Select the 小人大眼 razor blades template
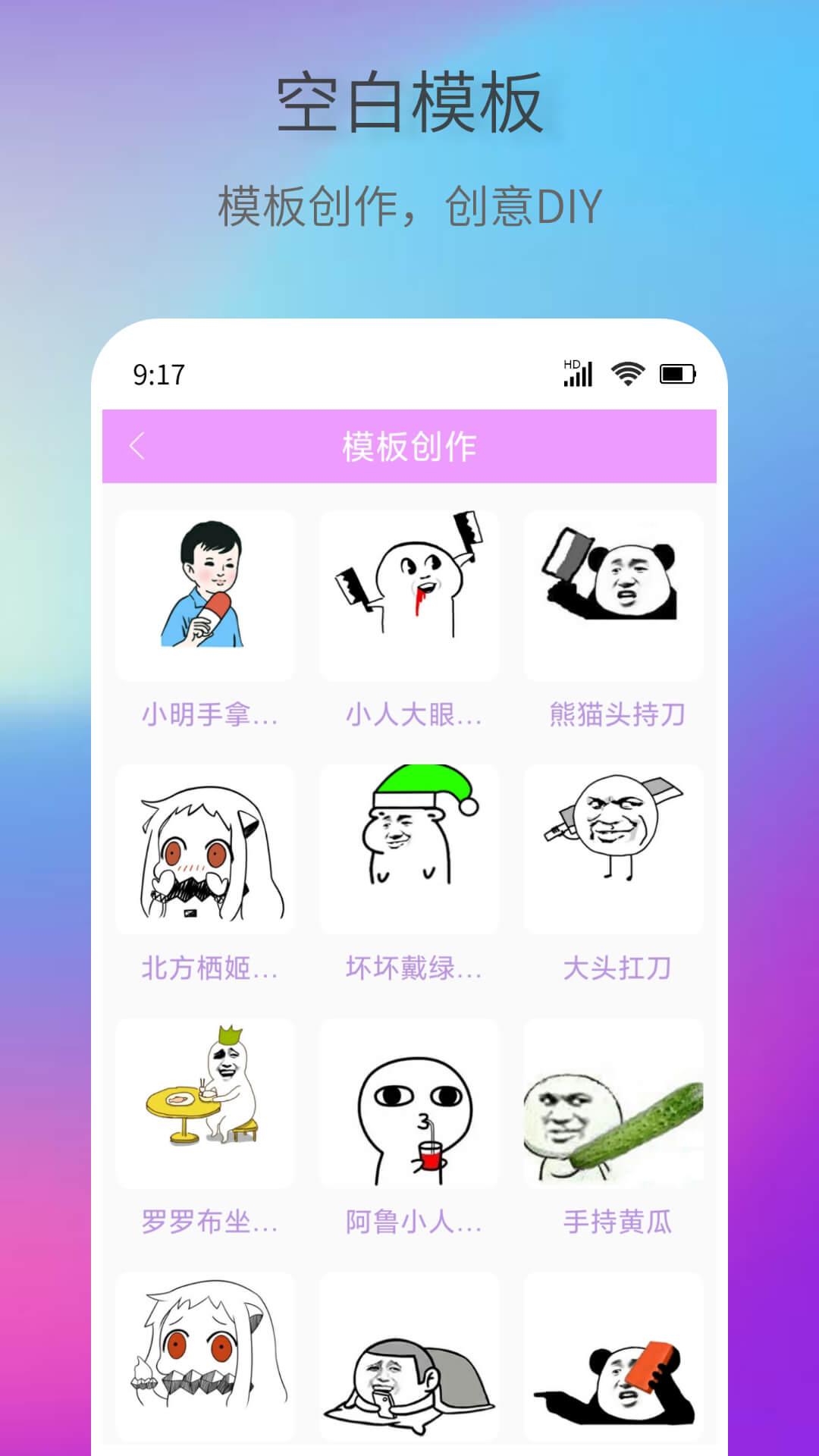819x1456 pixels. [x=409, y=596]
